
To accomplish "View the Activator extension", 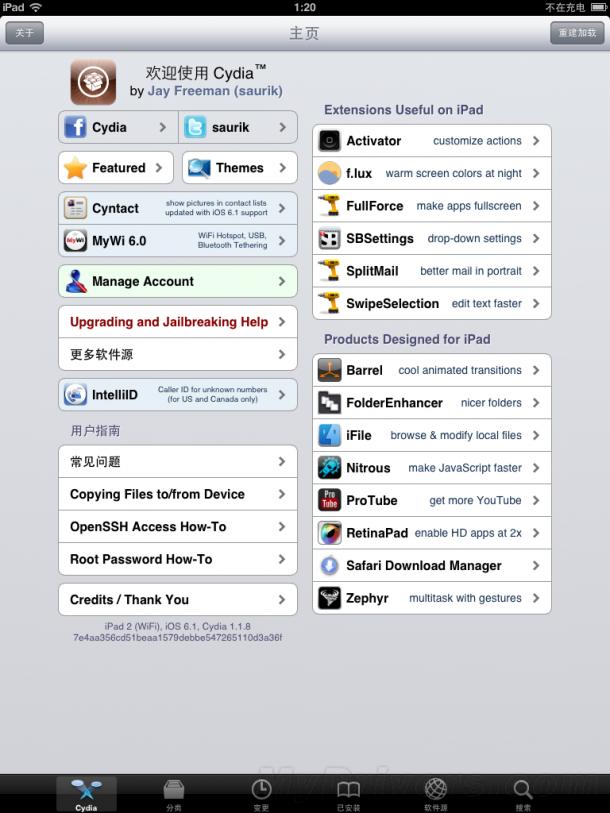I will [x=432, y=141].
